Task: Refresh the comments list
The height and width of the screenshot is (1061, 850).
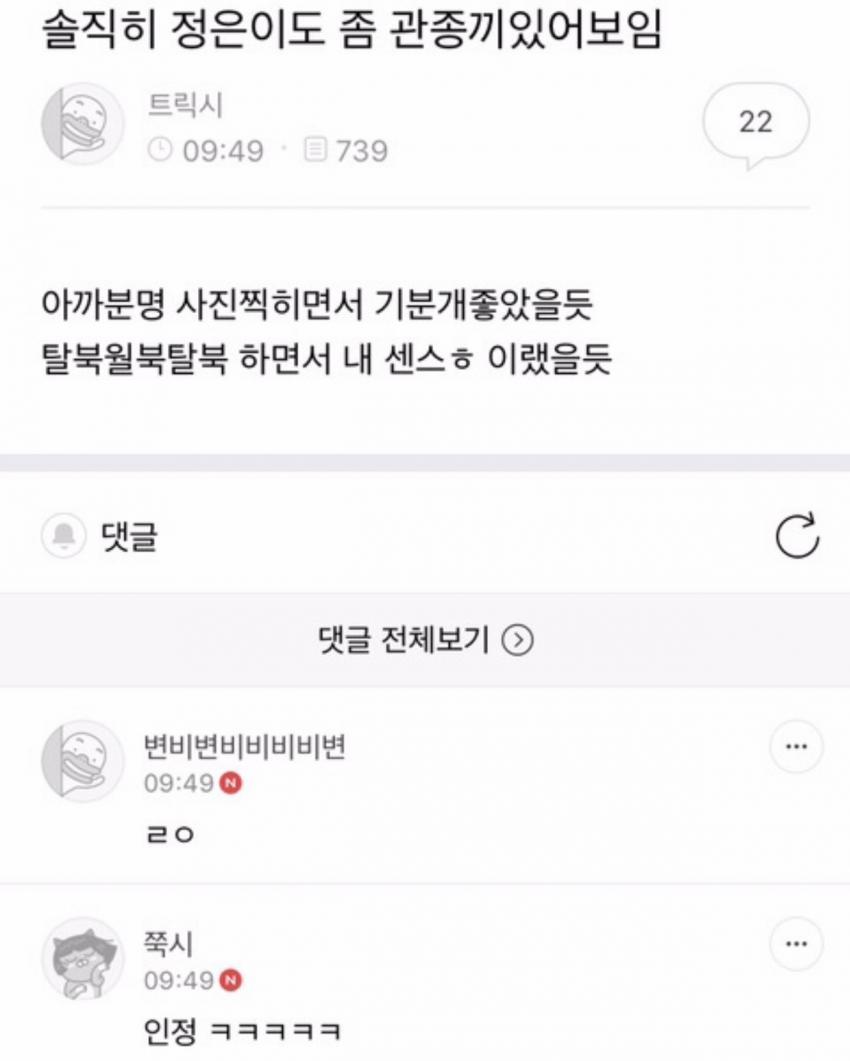Action: (x=797, y=538)
